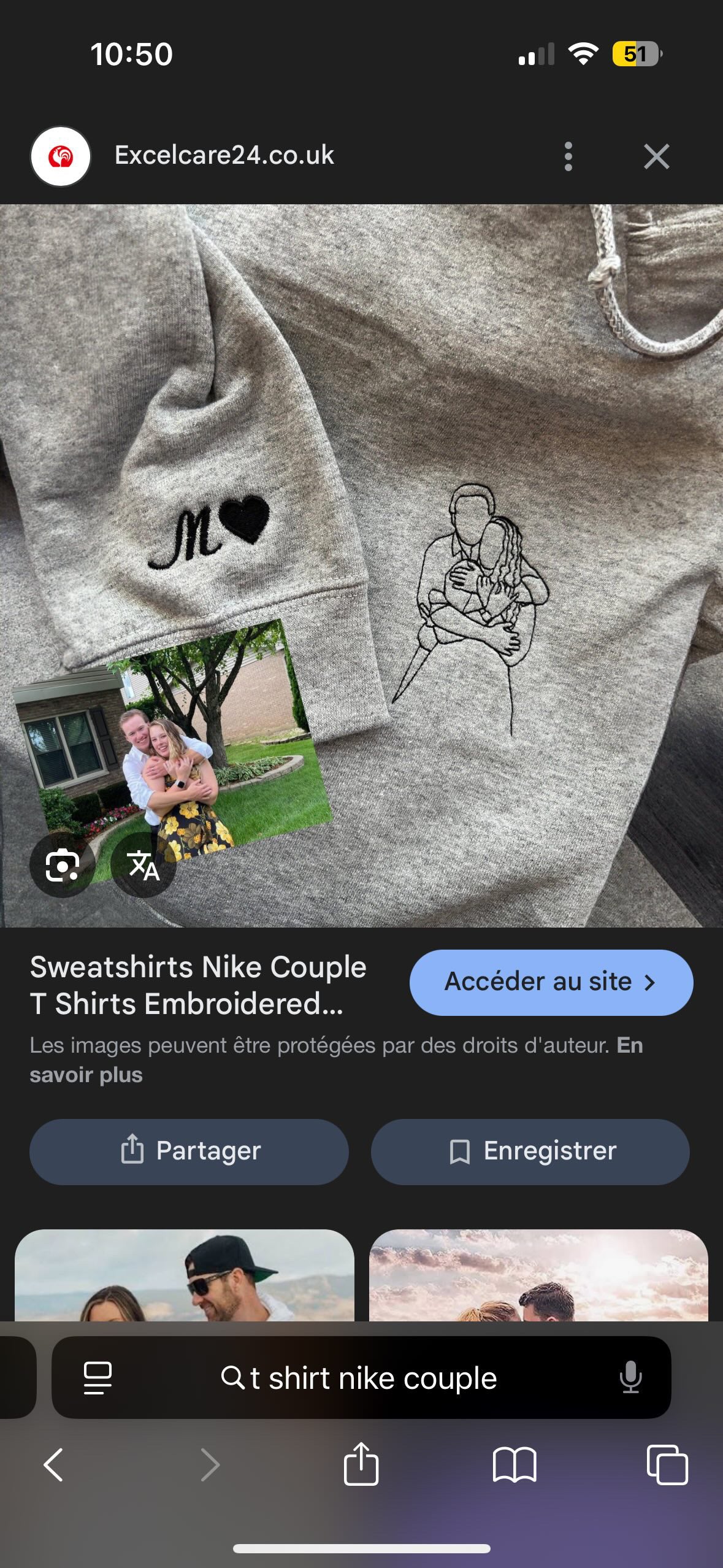Viewport: 723px width, 1568px height.
Task: Save image with Enregistrer button
Action: point(530,1151)
